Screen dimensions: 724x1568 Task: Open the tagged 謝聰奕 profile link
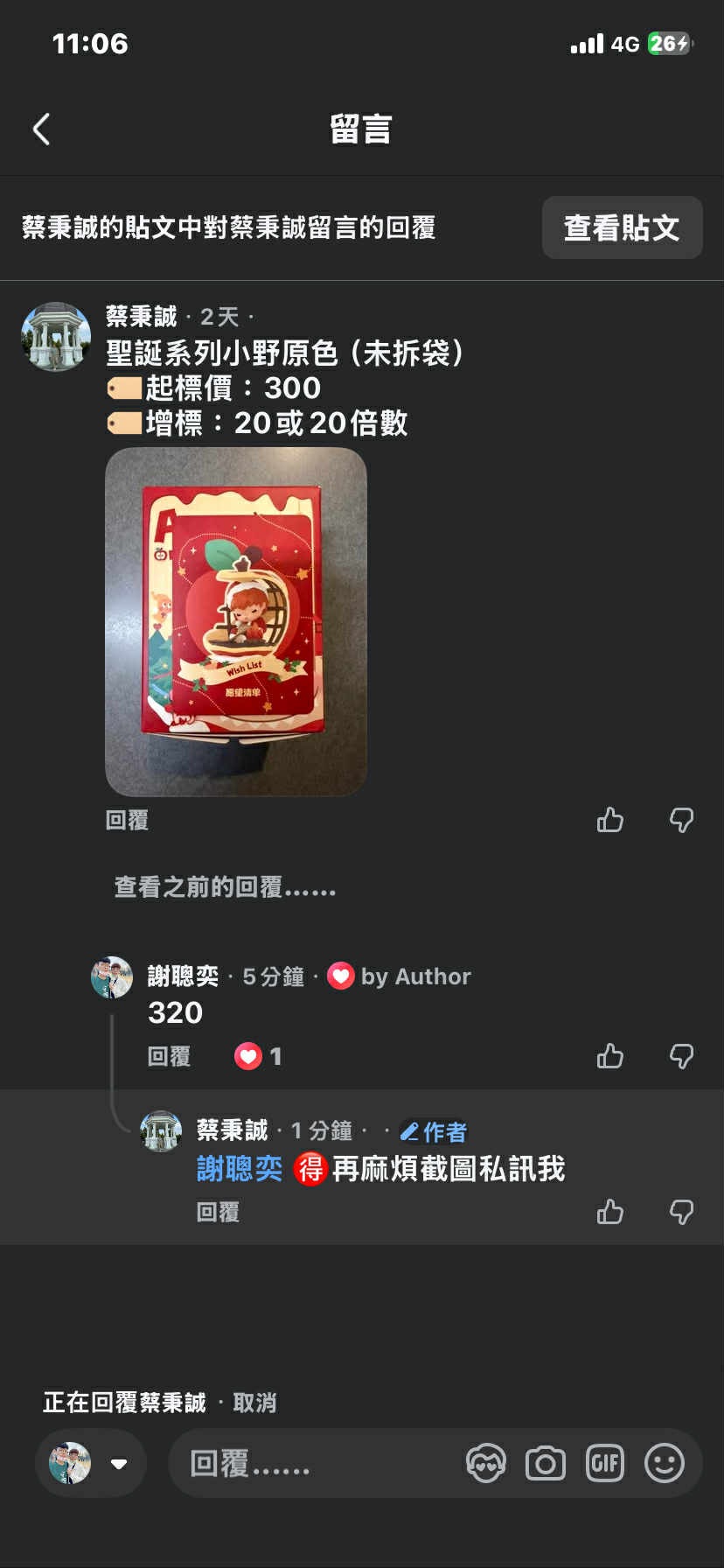tap(240, 1169)
